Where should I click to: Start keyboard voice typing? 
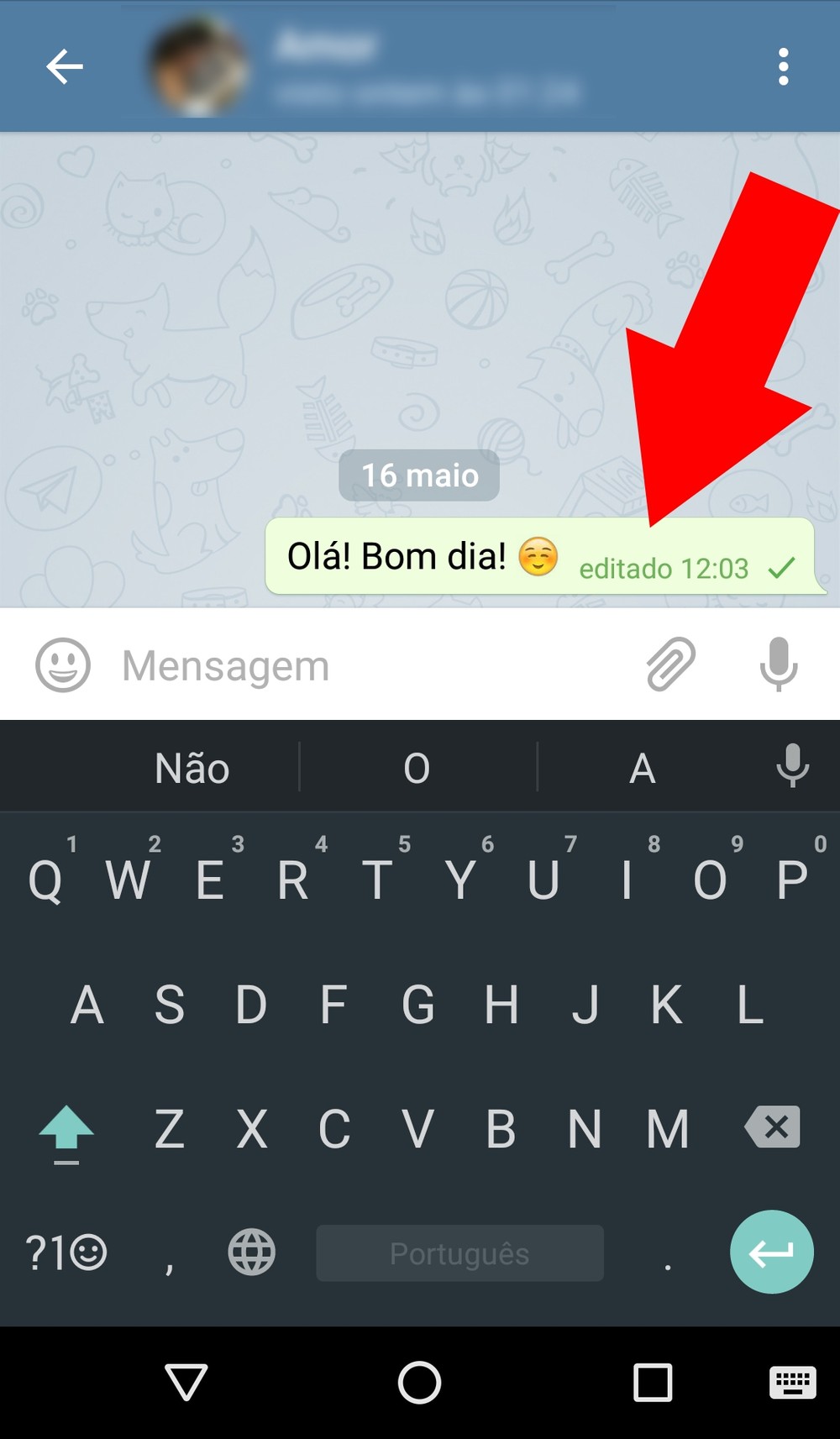(792, 766)
